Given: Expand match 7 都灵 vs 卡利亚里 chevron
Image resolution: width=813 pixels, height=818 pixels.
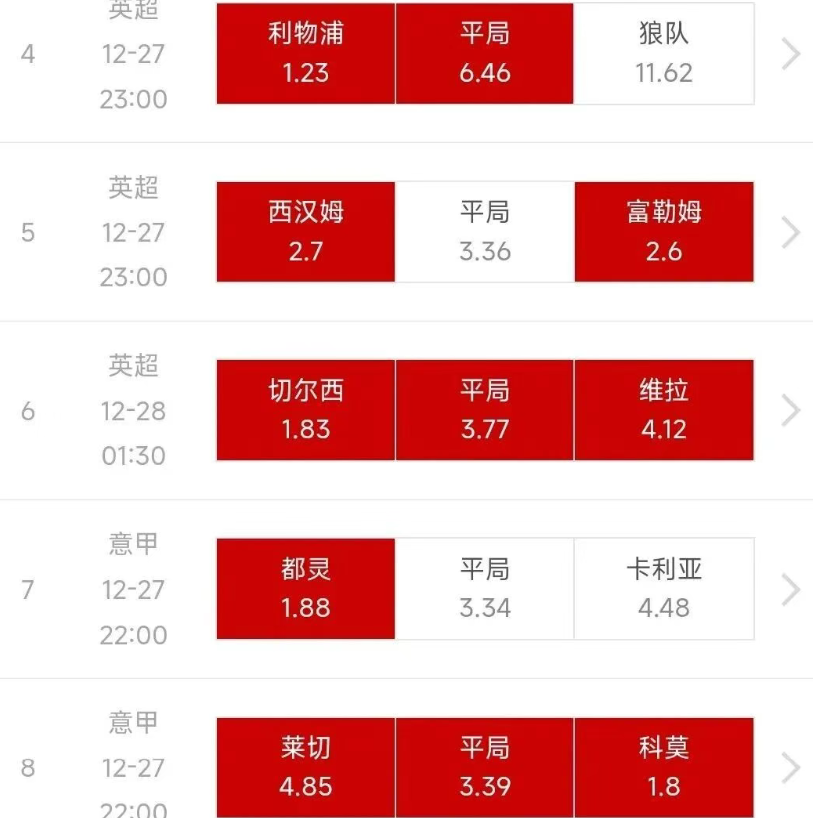Looking at the screenshot, I should (x=790, y=589).
